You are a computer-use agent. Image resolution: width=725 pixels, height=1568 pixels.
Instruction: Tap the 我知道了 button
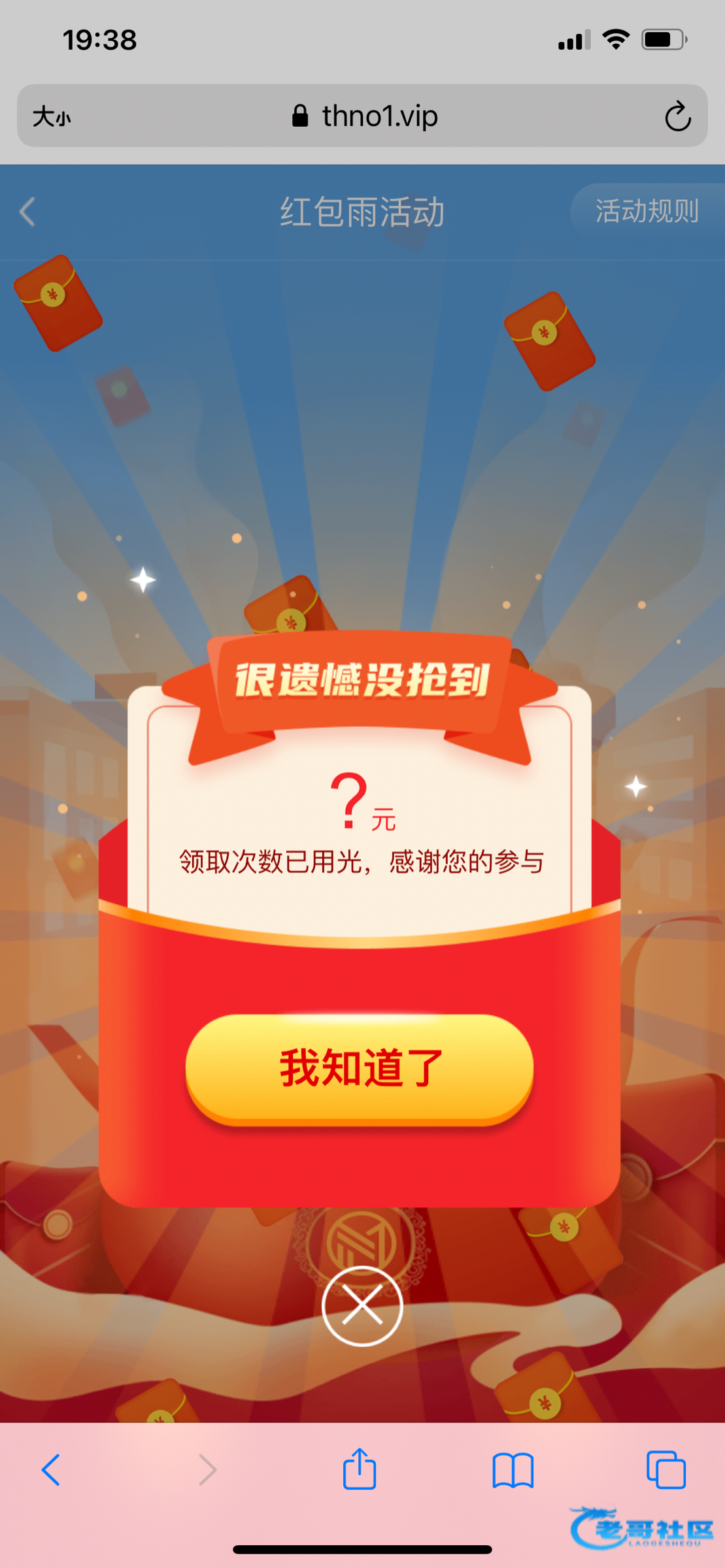point(360,1068)
